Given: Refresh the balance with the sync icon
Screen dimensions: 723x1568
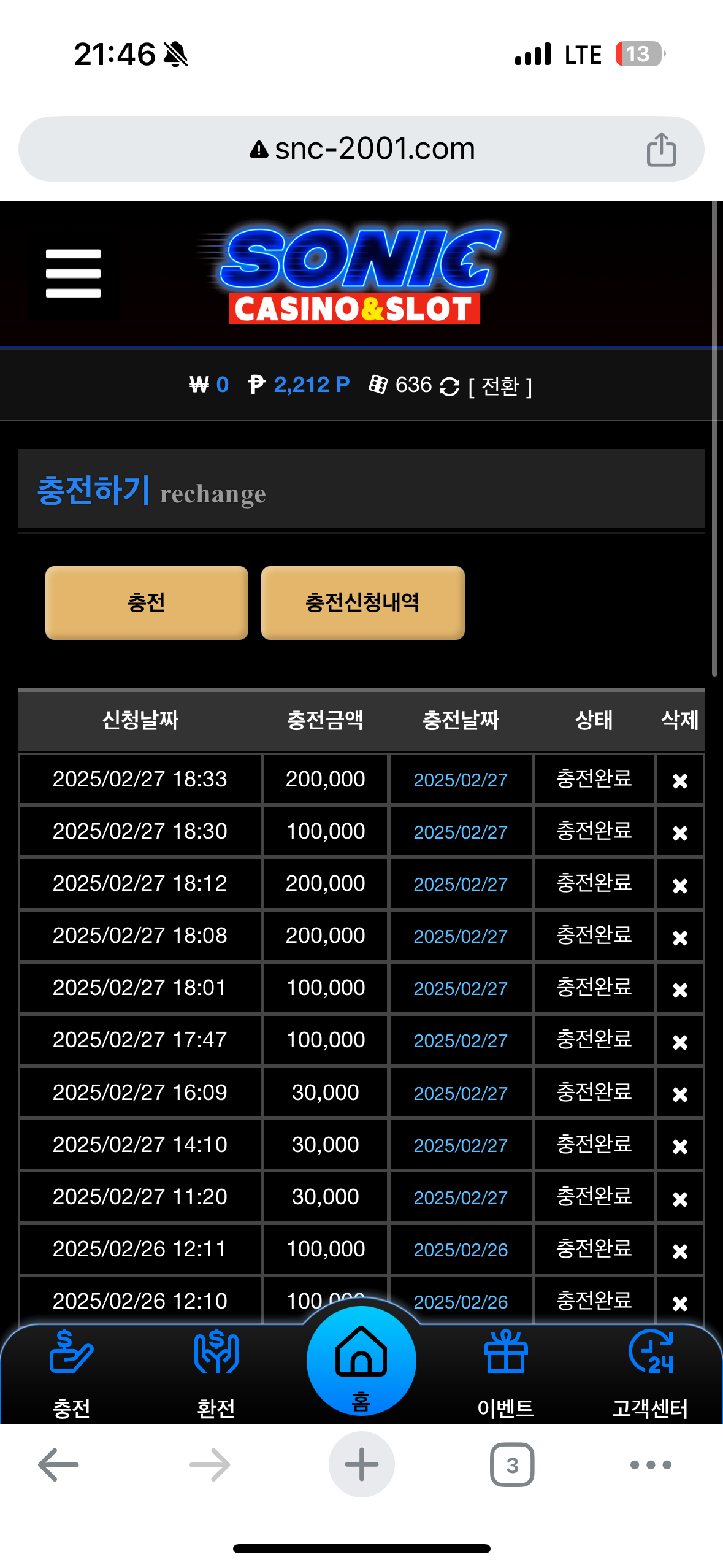Looking at the screenshot, I should pyautogui.click(x=449, y=386).
